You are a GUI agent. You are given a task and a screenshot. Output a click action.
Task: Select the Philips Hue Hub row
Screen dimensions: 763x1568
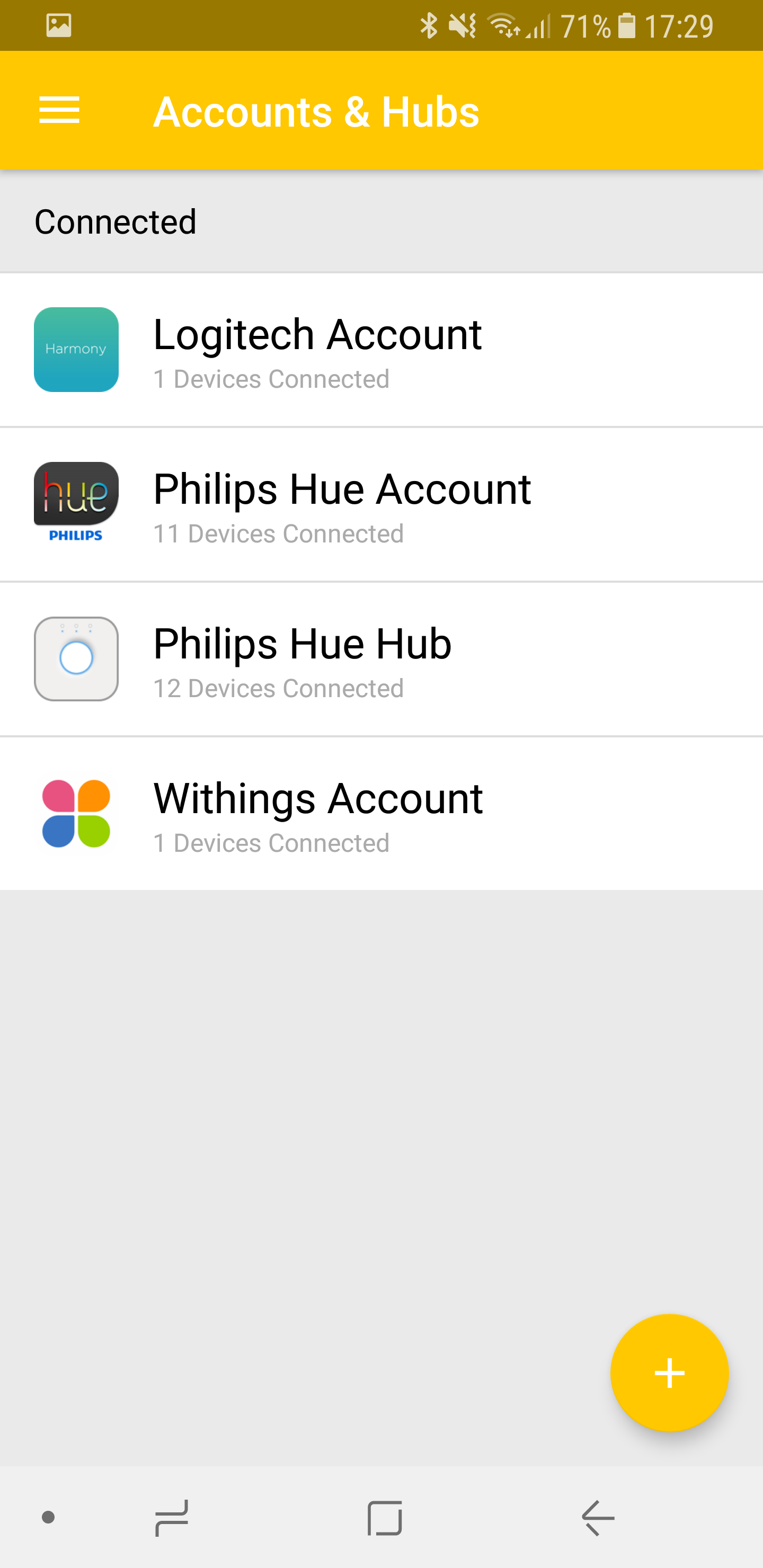[x=381, y=659]
